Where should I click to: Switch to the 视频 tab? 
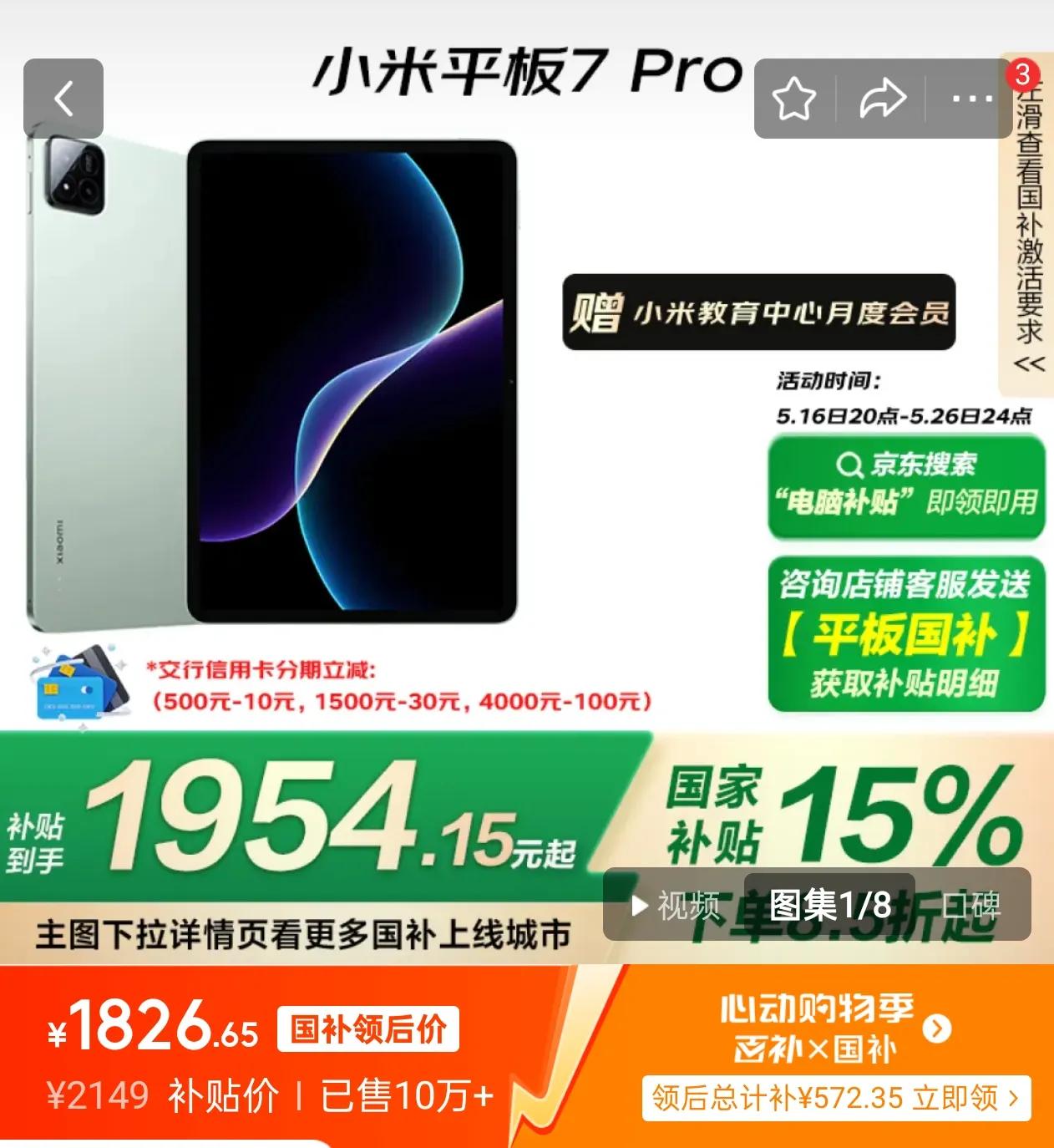[676, 905]
